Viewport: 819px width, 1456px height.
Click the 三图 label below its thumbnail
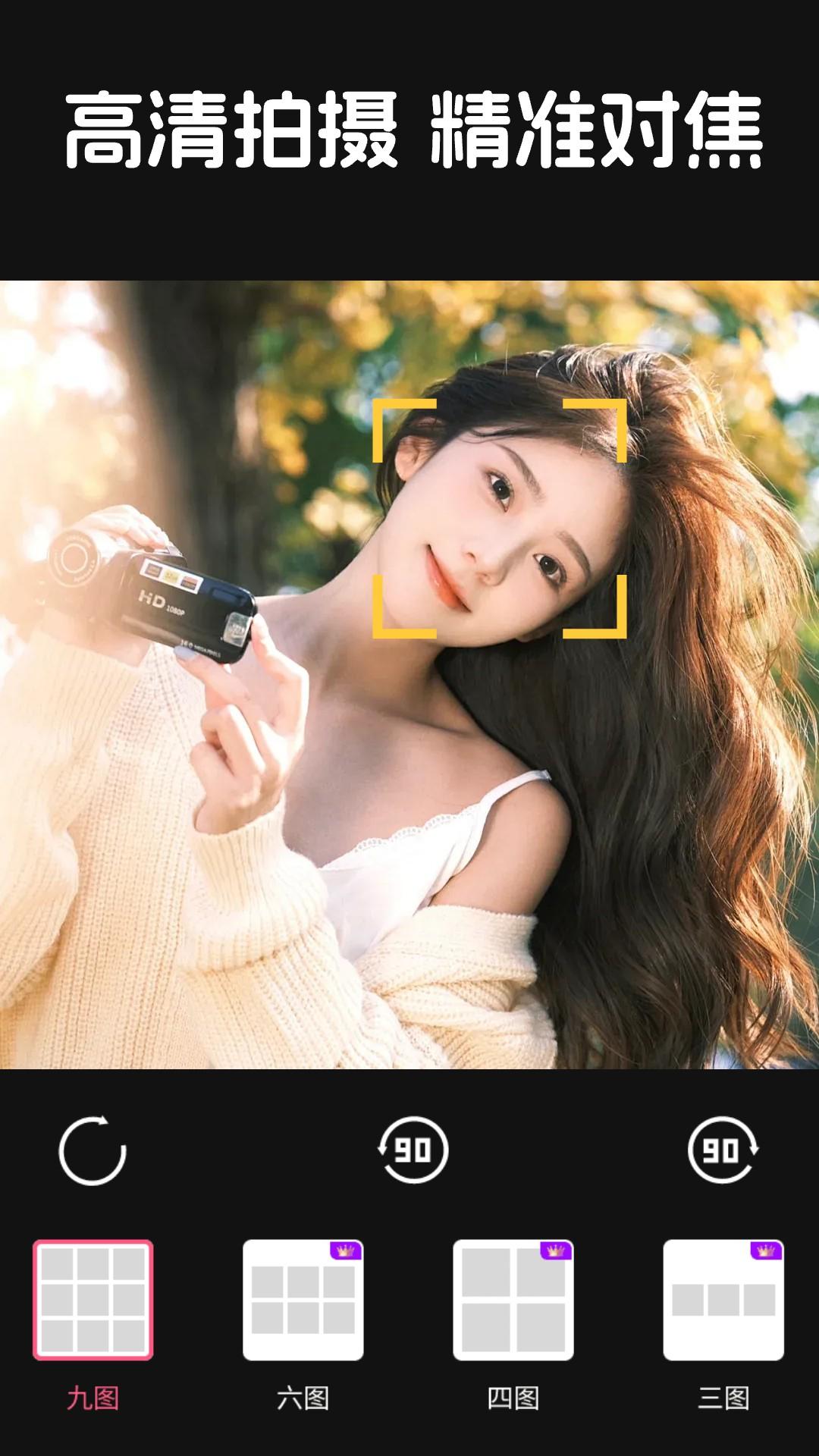(723, 1399)
